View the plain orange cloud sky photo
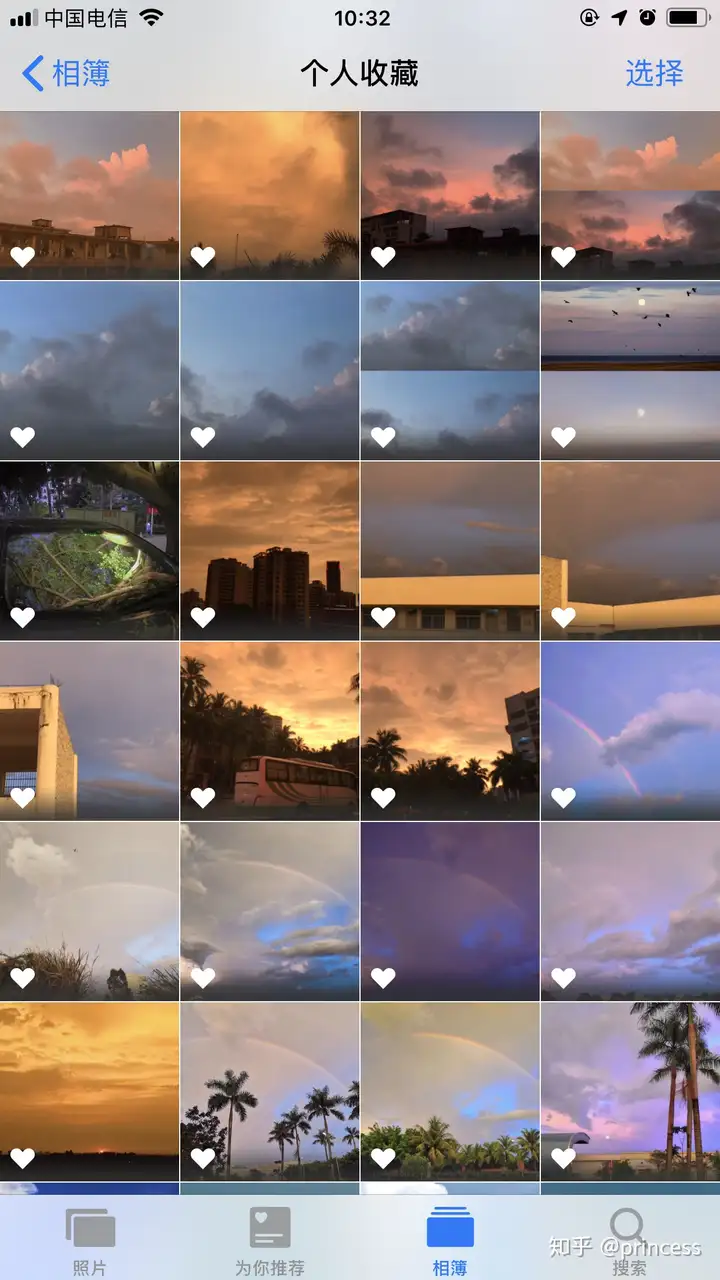This screenshot has height=1280, width=720. coord(269,195)
